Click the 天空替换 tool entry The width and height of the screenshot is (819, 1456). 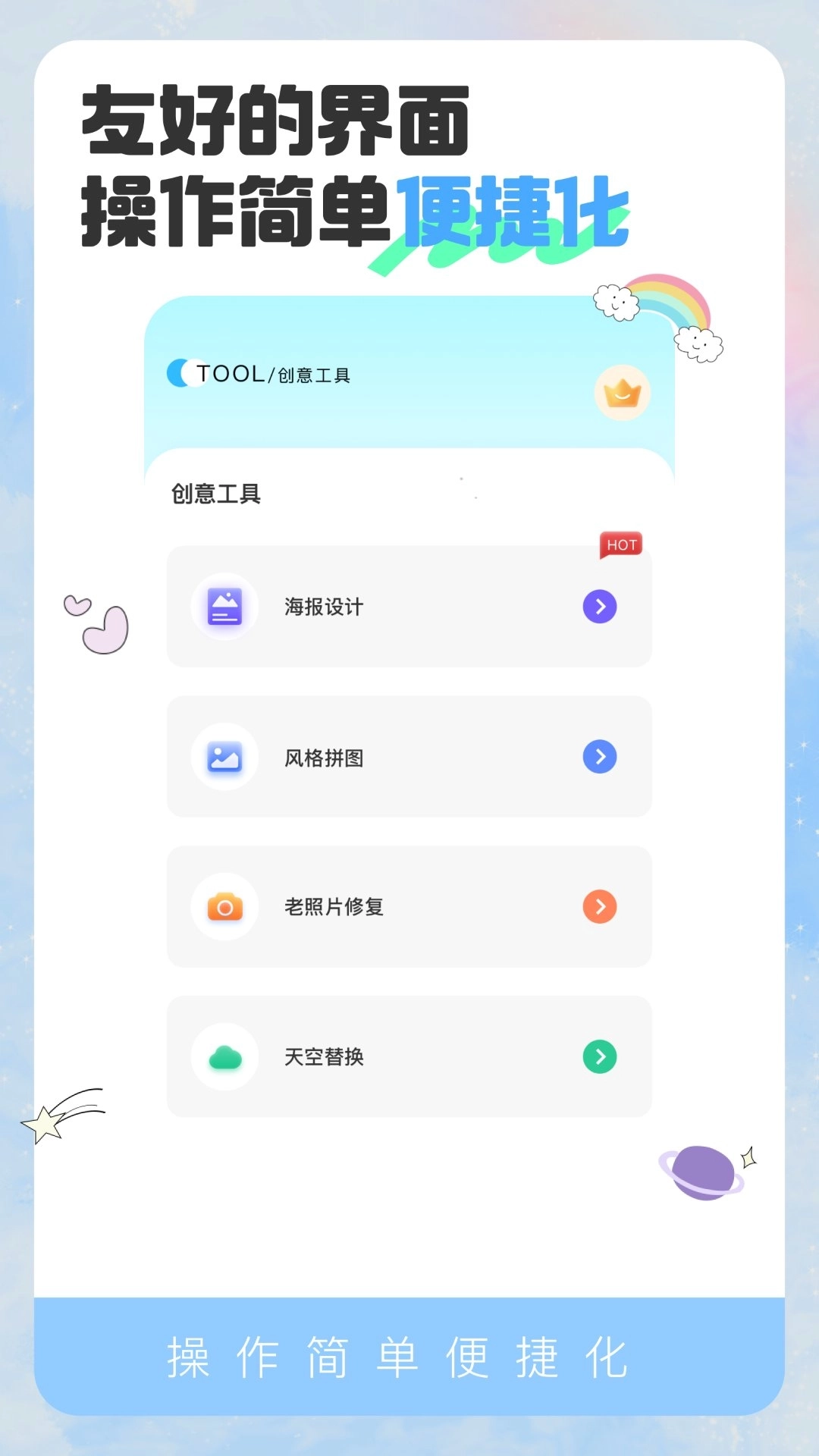click(409, 1056)
